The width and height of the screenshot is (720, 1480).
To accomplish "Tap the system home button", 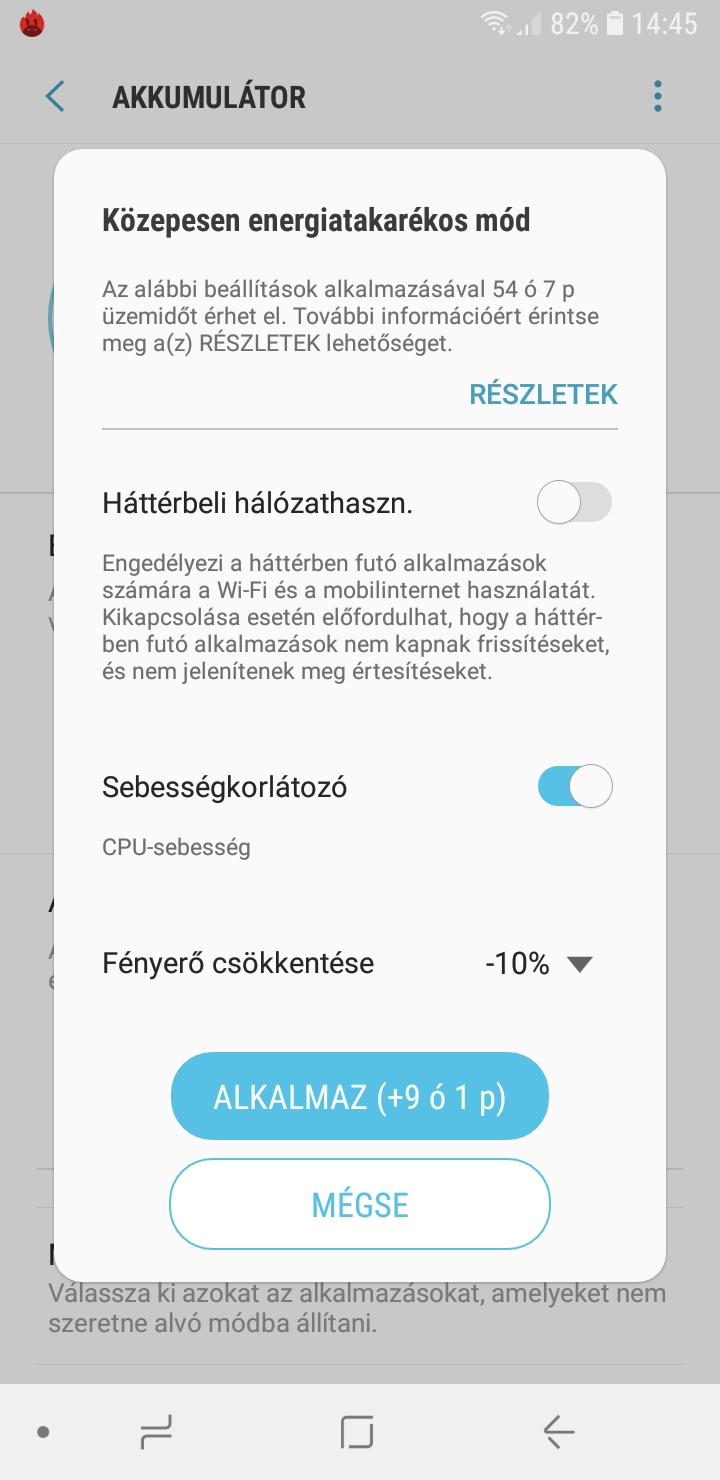I will click(357, 1432).
